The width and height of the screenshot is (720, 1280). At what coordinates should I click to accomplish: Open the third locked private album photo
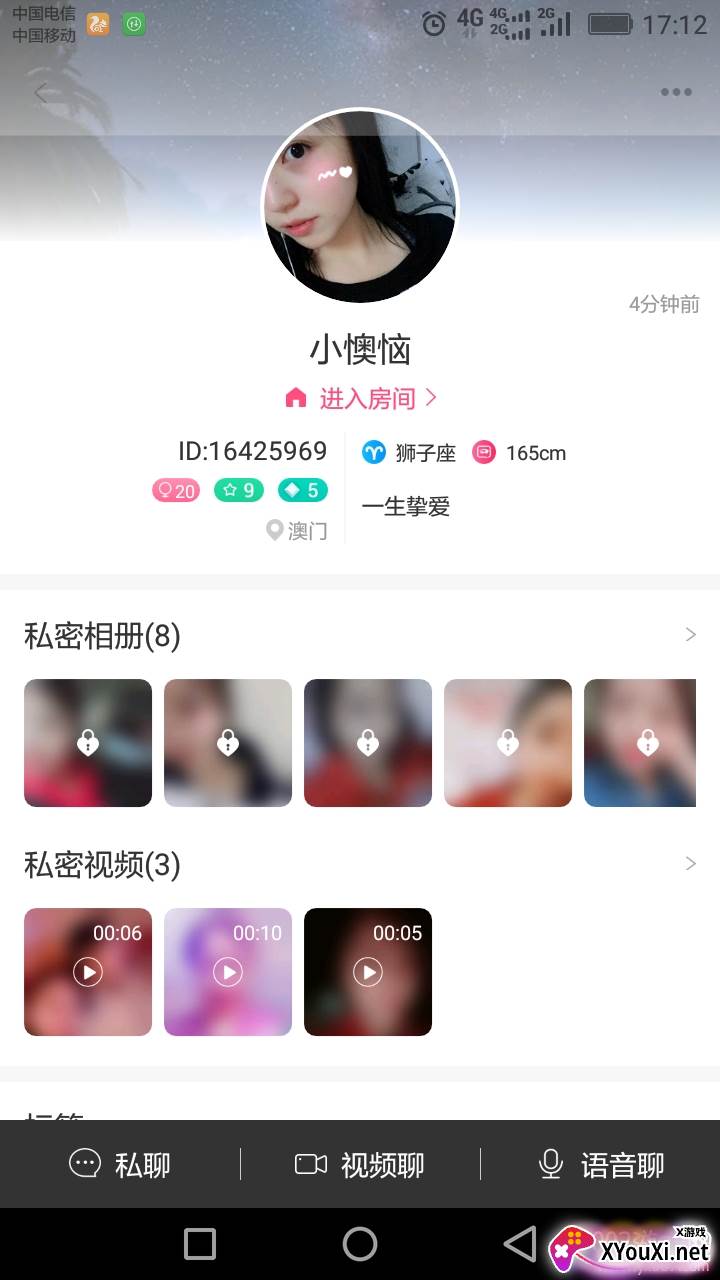pyautogui.click(x=368, y=743)
